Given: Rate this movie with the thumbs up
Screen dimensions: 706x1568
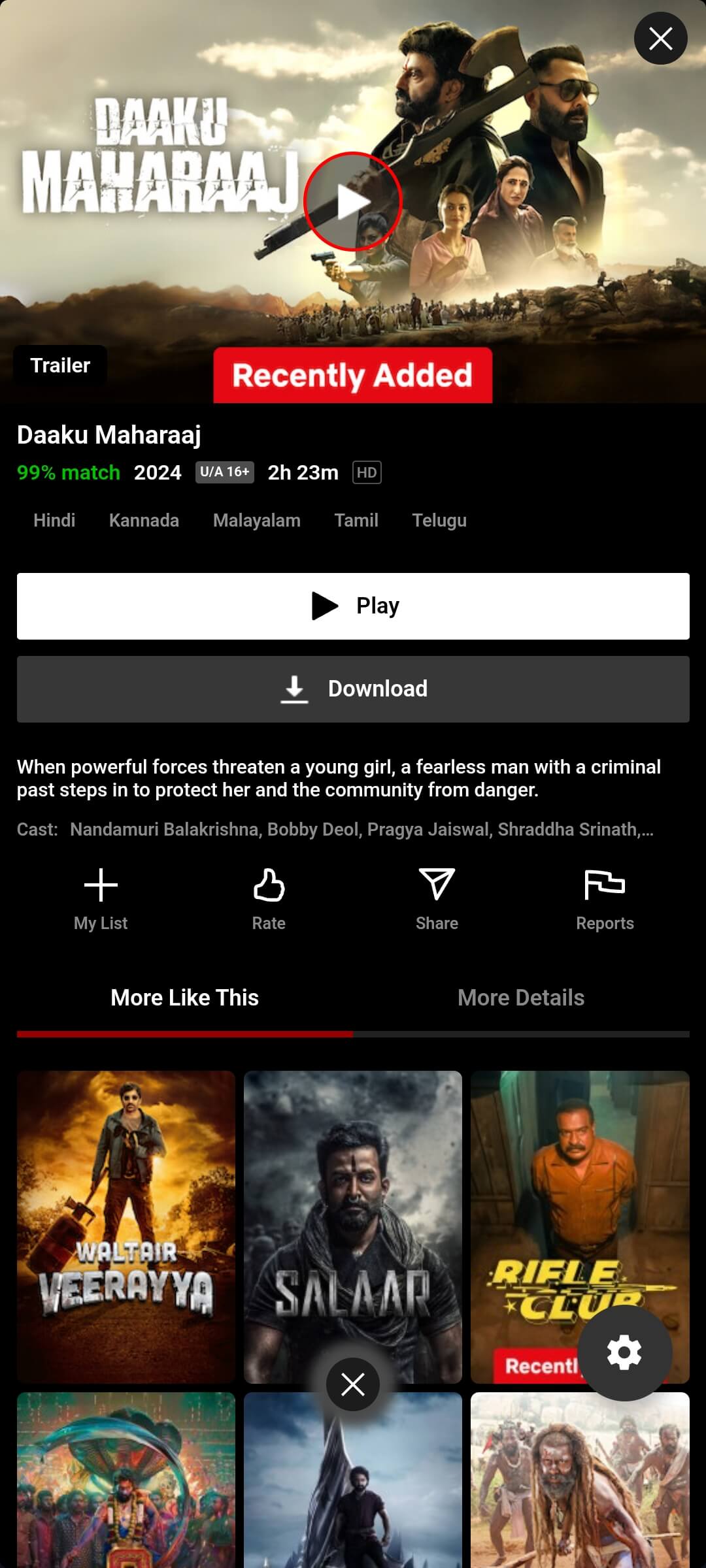Looking at the screenshot, I should pyautogui.click(x=269, y=900).
